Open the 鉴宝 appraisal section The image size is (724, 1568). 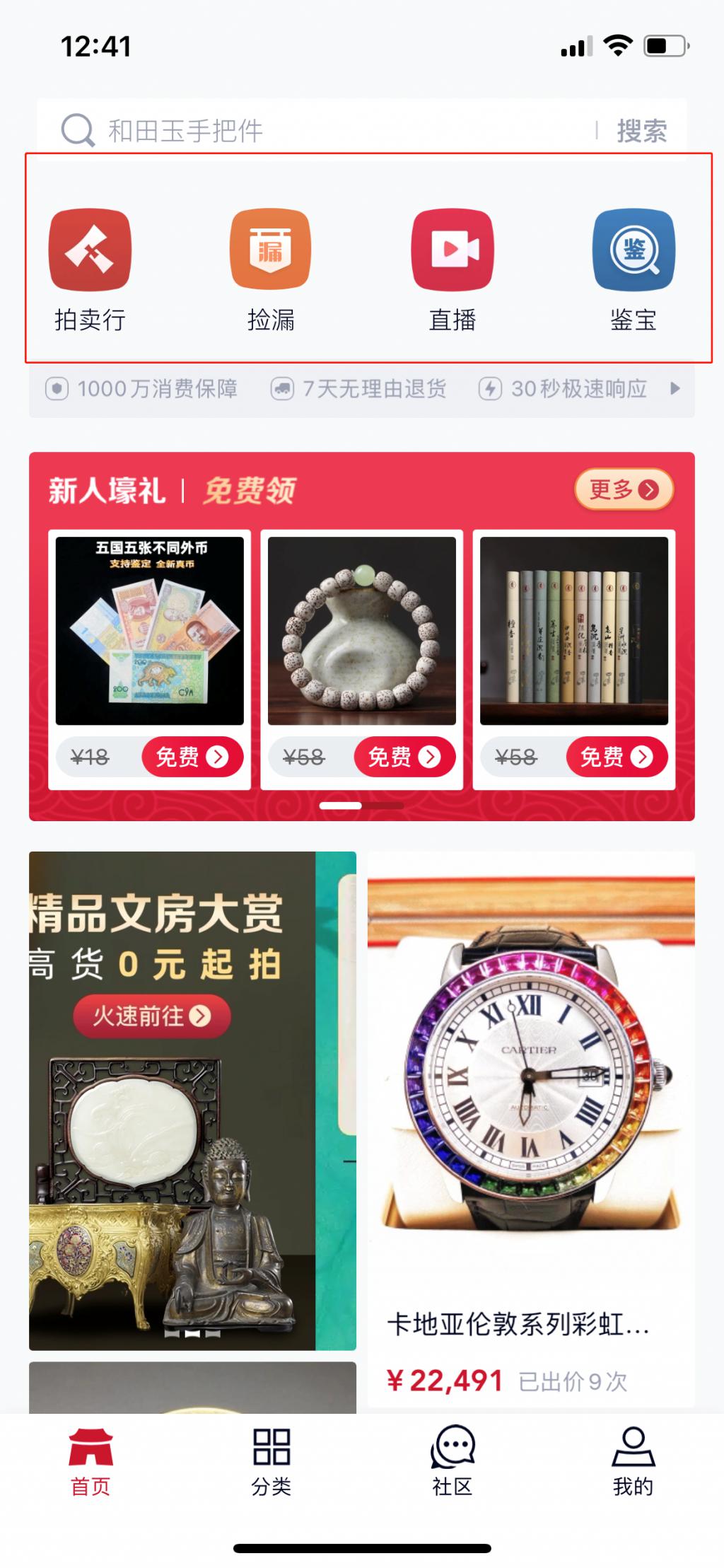[x=633, y=269]
